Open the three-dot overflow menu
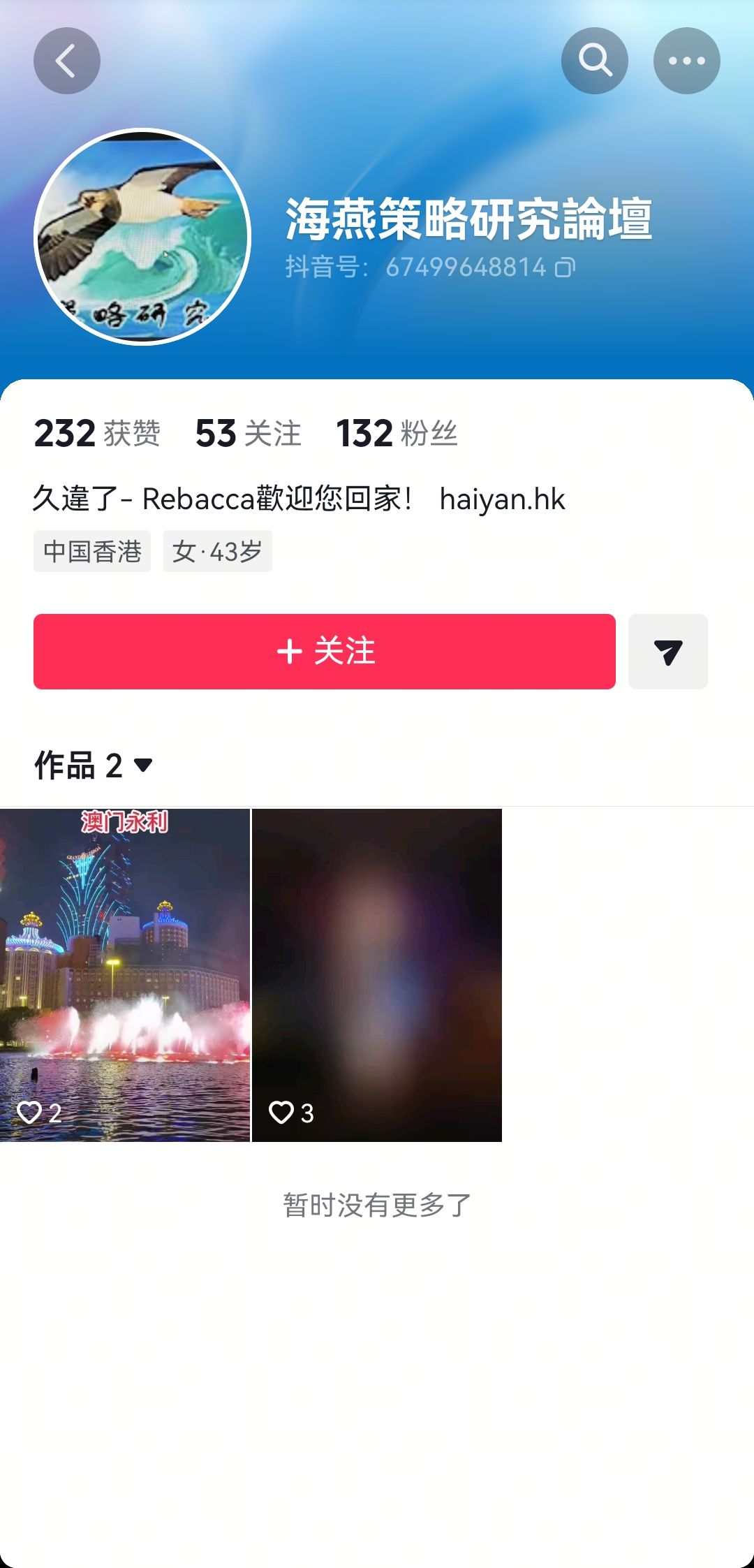Screen dimensions: 754x1568 tap(686, 61)
